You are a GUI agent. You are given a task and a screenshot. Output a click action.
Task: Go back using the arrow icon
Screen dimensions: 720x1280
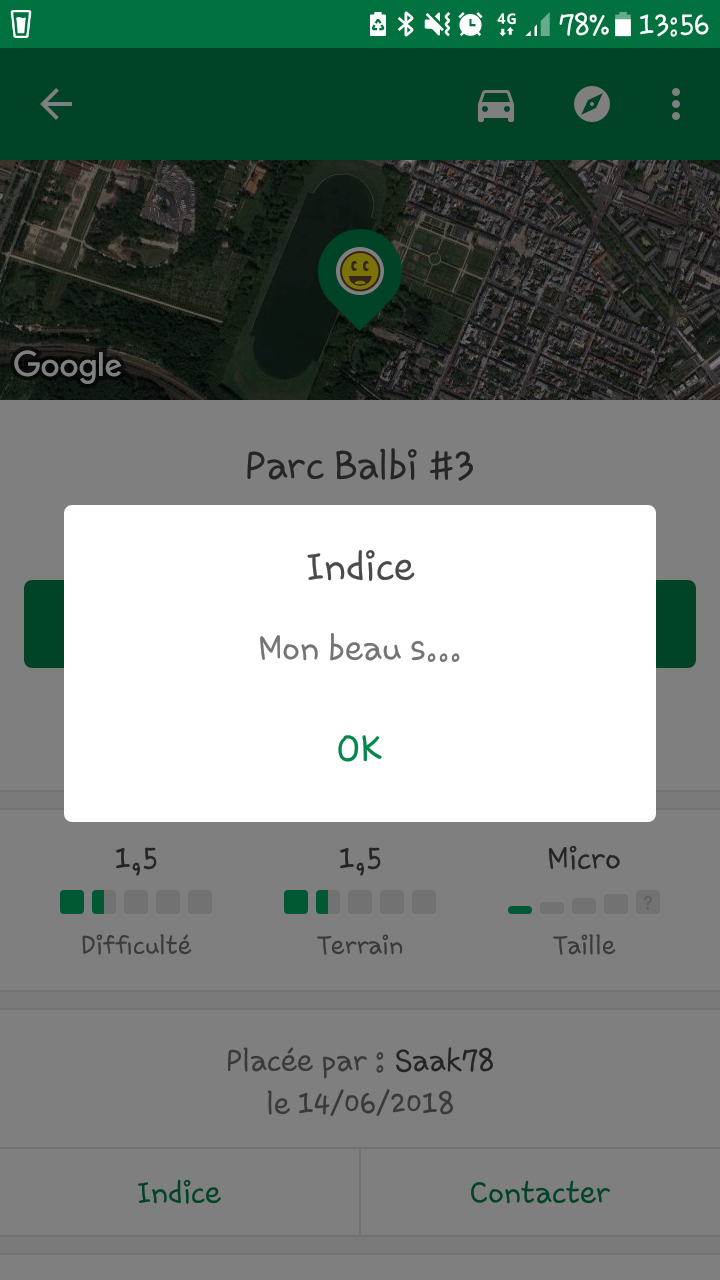coord(56,104)
